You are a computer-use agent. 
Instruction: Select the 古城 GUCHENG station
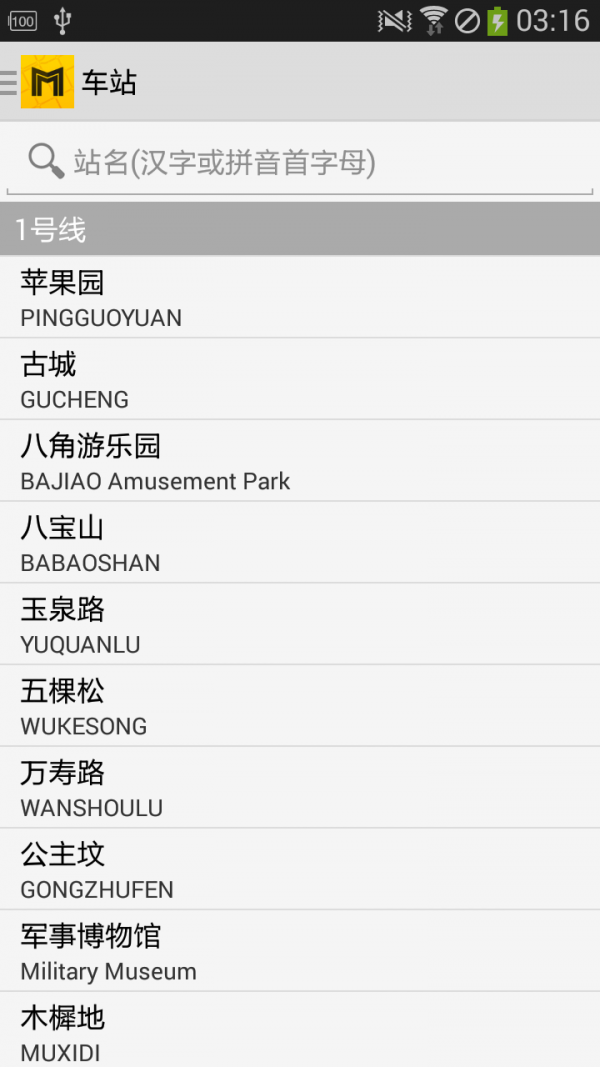(300, 380)
